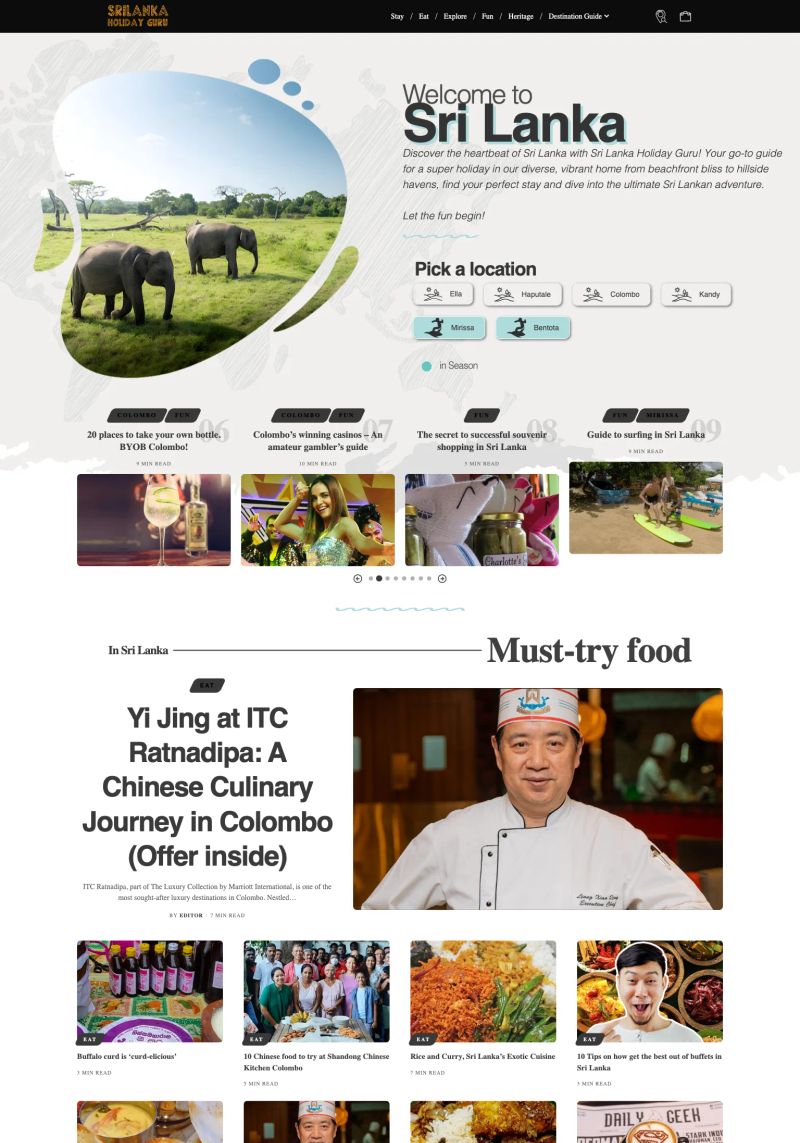This screenshot has width=800, height=1143.
Task: Open the Fun menu item
Action: 486,16
